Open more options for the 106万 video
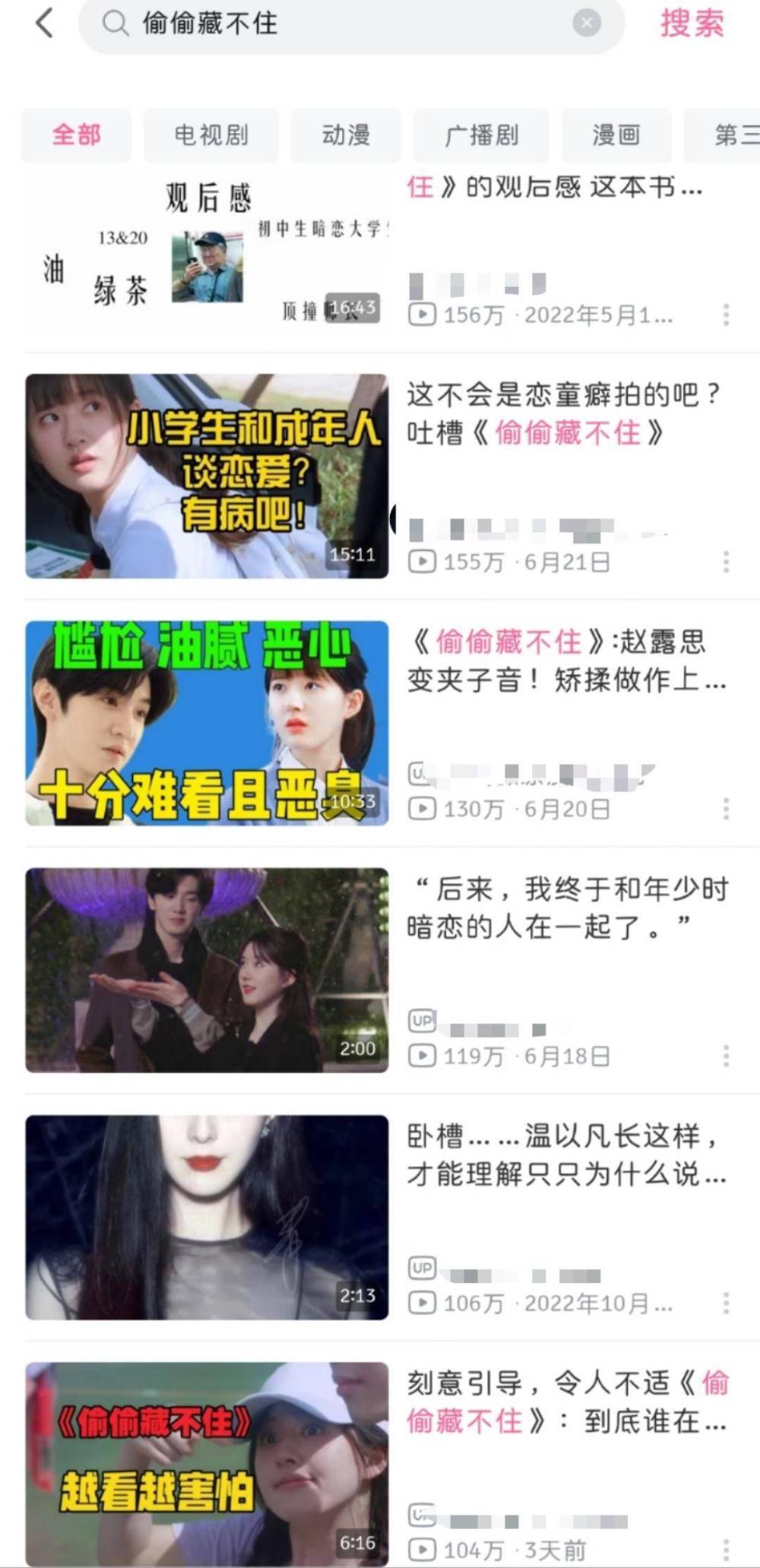Screen dimensions: 760x1568 pyautogui.click(x=726, y=1303)
